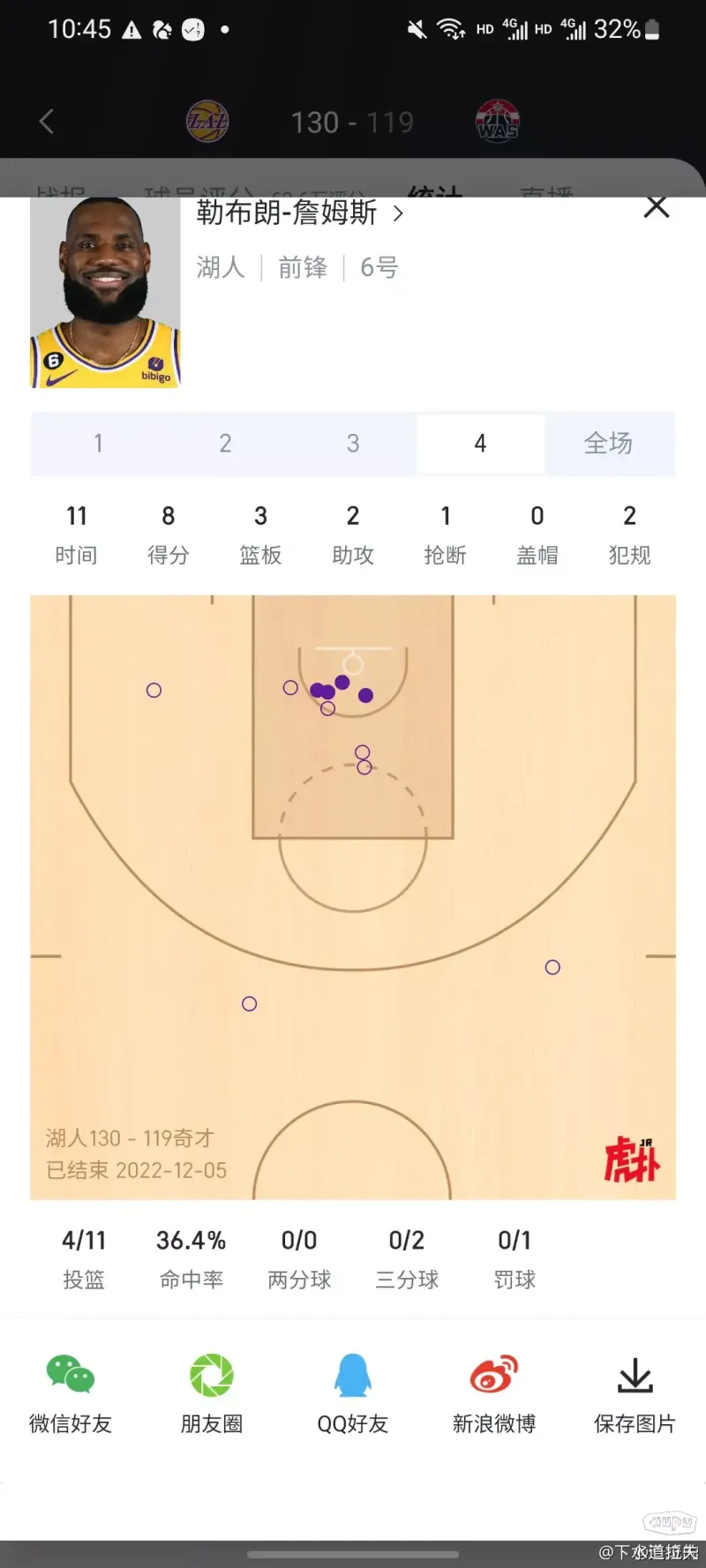Go back with the top-left arrow

47,122
